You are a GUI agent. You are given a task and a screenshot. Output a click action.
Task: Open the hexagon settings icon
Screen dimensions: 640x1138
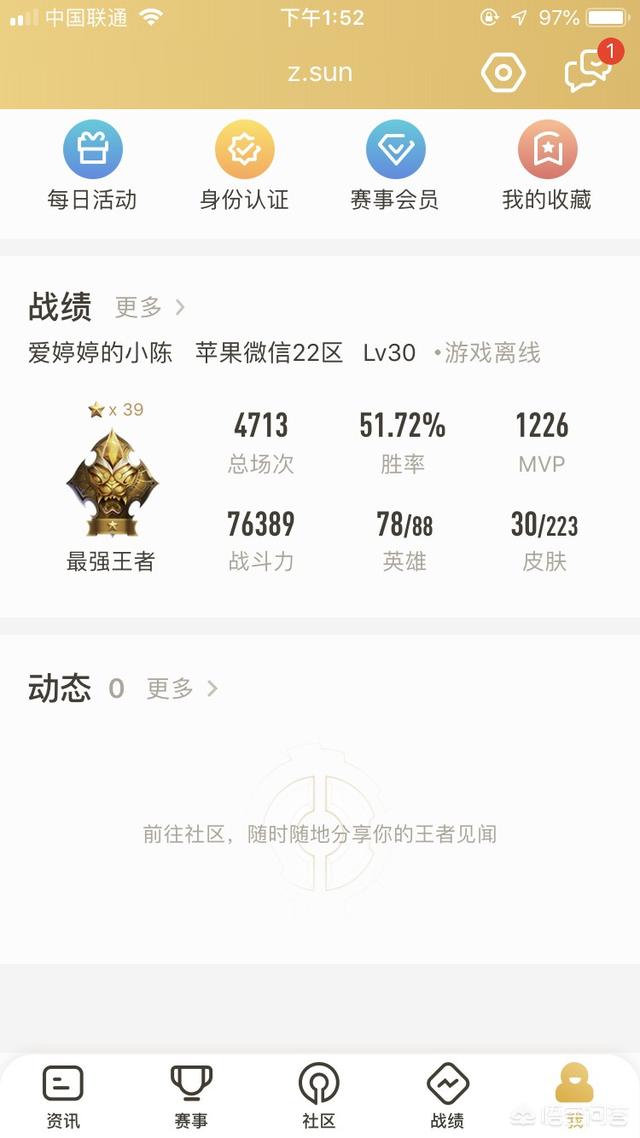503,73
